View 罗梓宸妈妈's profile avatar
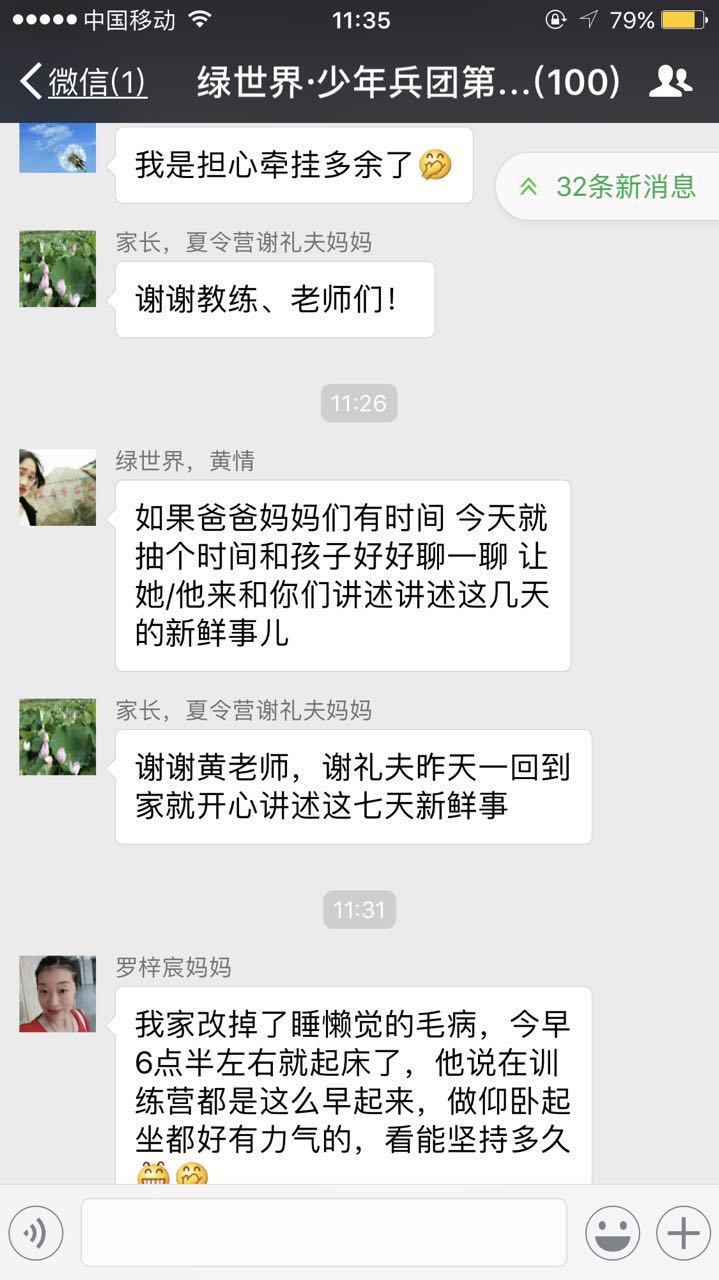Screen dimensions: 719x1280 pos(58,993)
